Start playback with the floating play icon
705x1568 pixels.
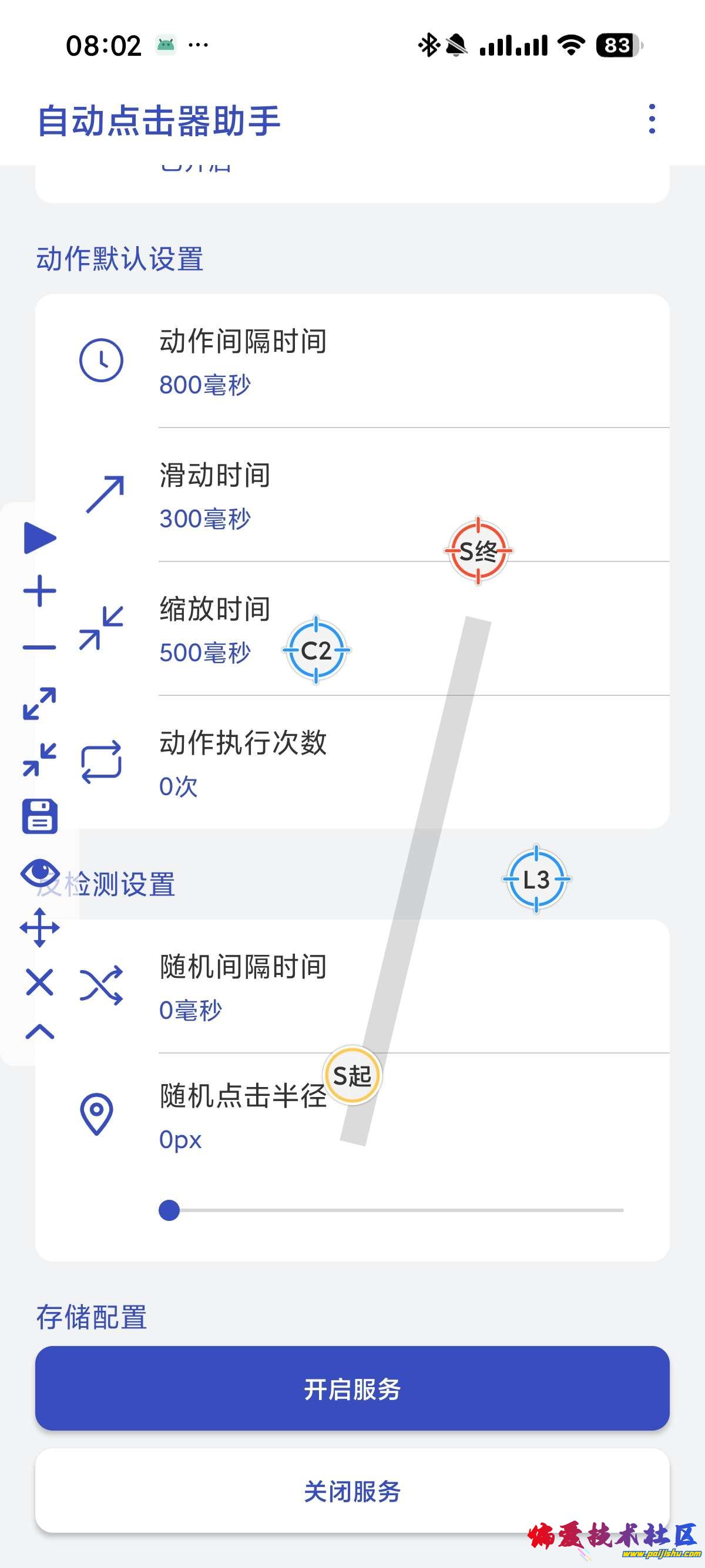pyautogui.click(x=39, y=537)
